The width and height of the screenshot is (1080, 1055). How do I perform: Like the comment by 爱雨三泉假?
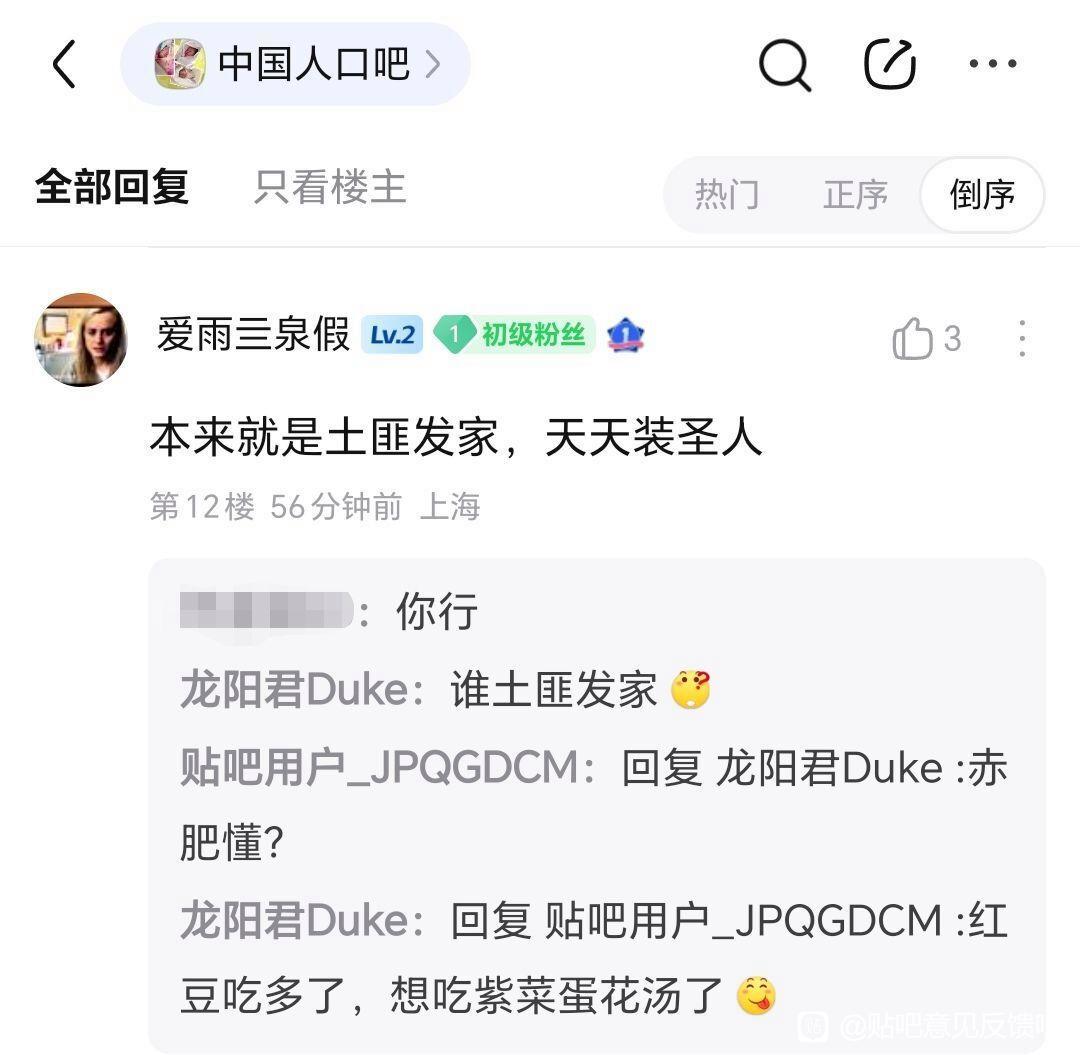tap(913, 339)
